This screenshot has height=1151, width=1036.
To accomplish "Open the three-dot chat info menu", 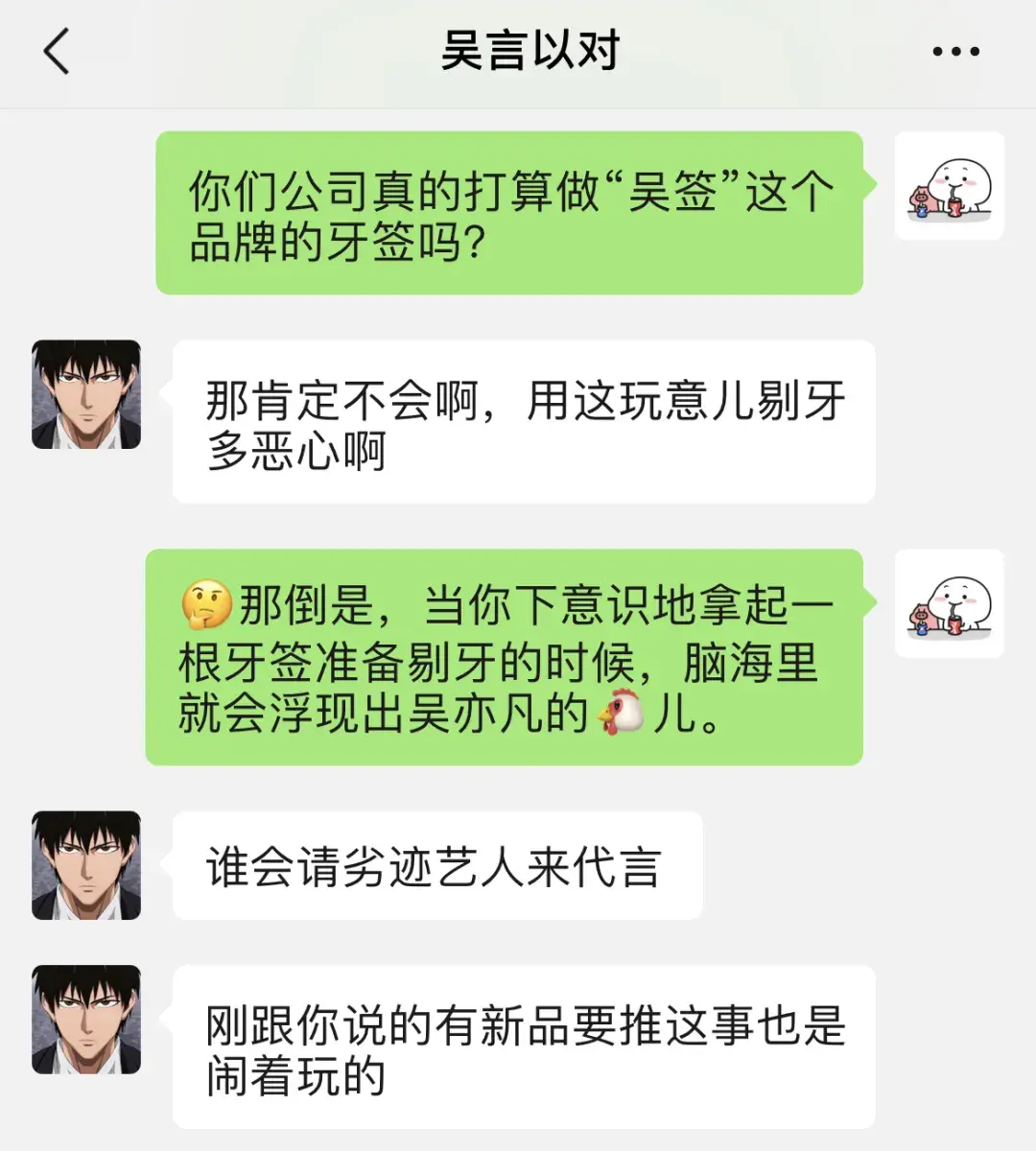I will point(955,52).
